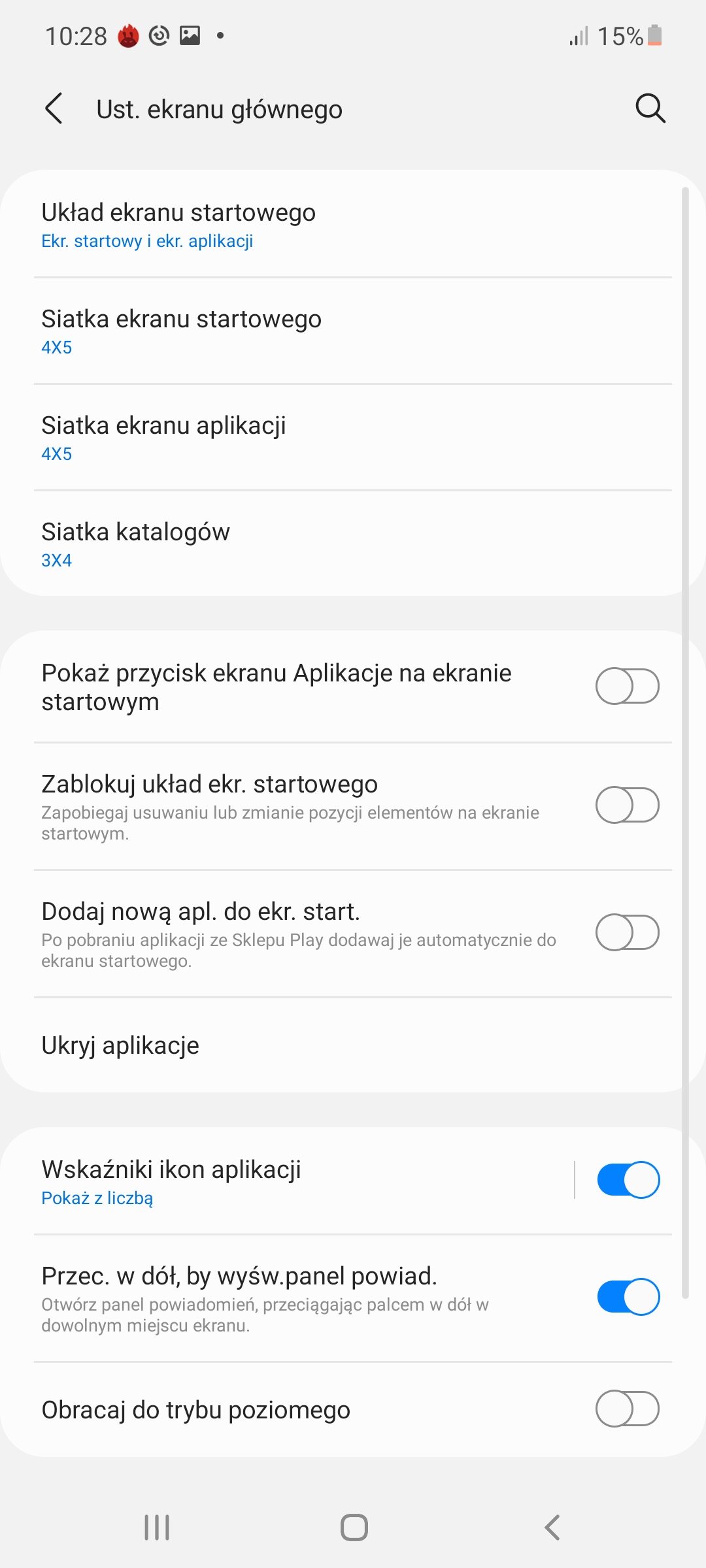706x1568 pixels.
Task: Go back using the header arrow
Action: tap(54, 108)
